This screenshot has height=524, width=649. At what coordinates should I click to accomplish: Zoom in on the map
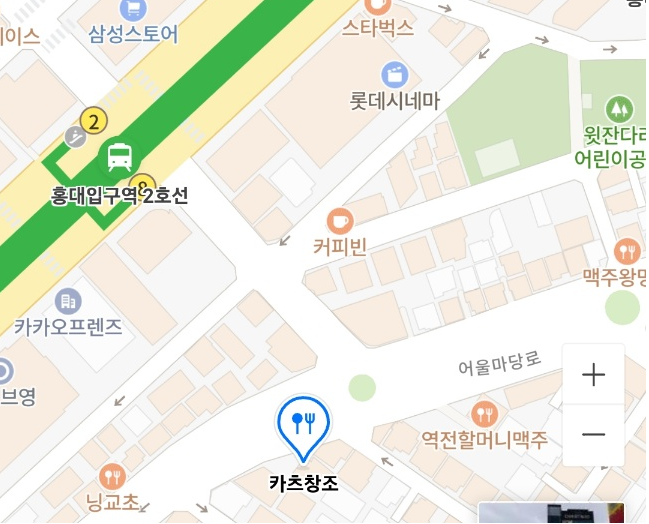593,375
